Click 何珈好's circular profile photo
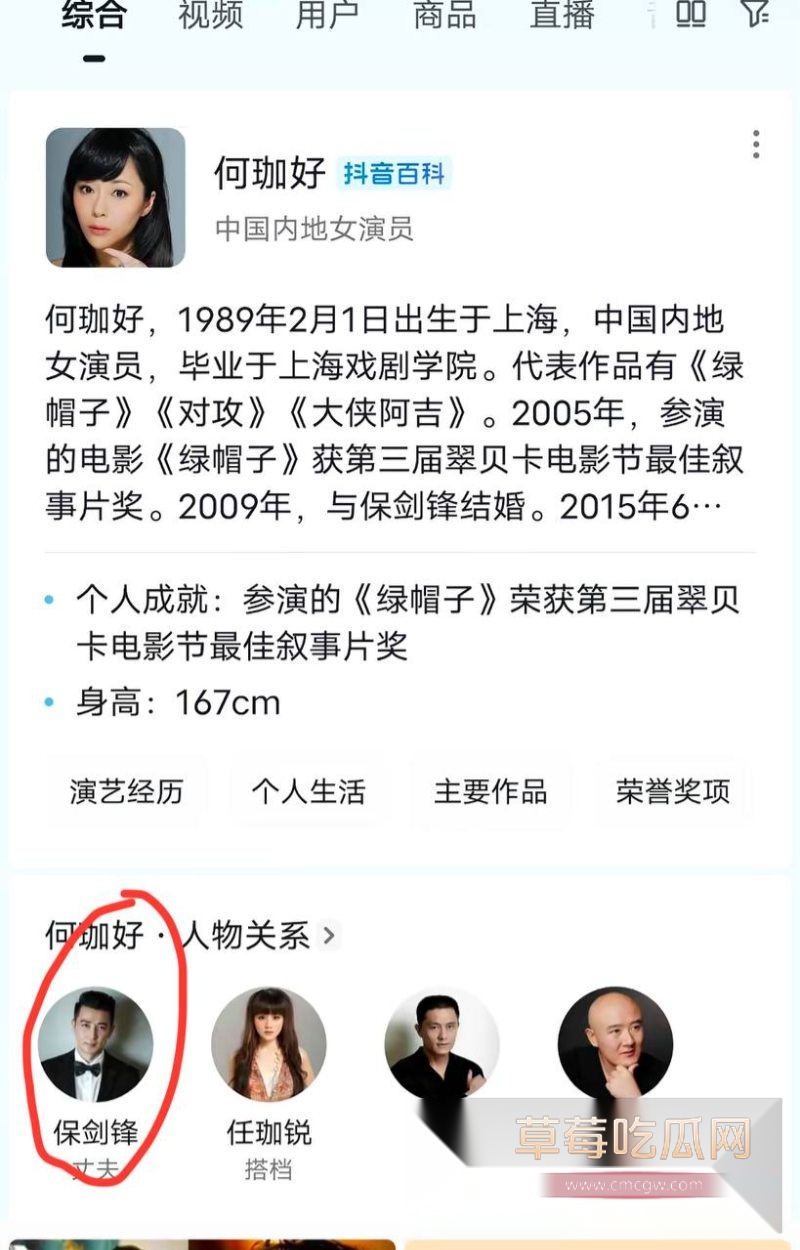 coord(116,197)
